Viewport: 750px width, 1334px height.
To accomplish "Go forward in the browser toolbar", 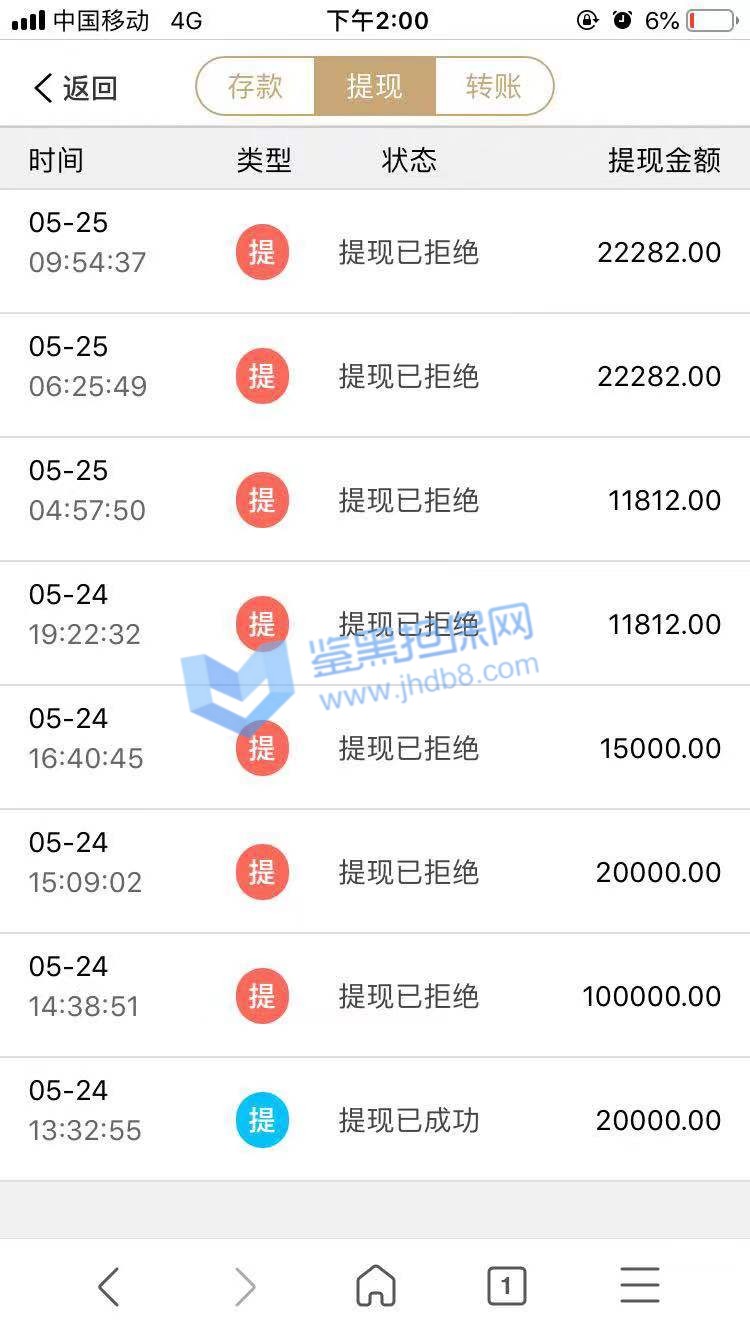I will [x=245, y=1286].
